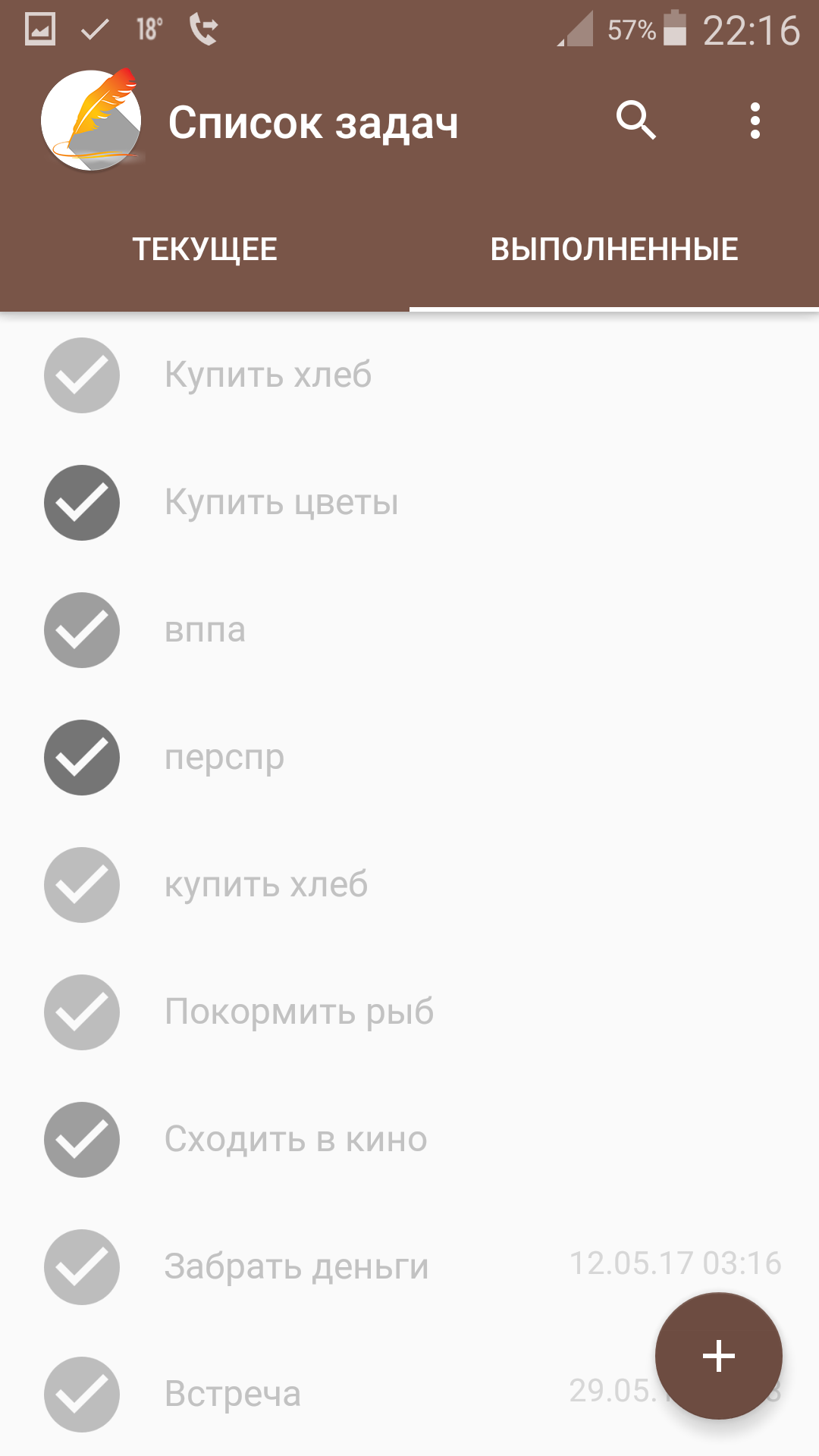819x1456 pixels.
Task: Open the three-dot overflow menu
Action: (x=755, y=121)
